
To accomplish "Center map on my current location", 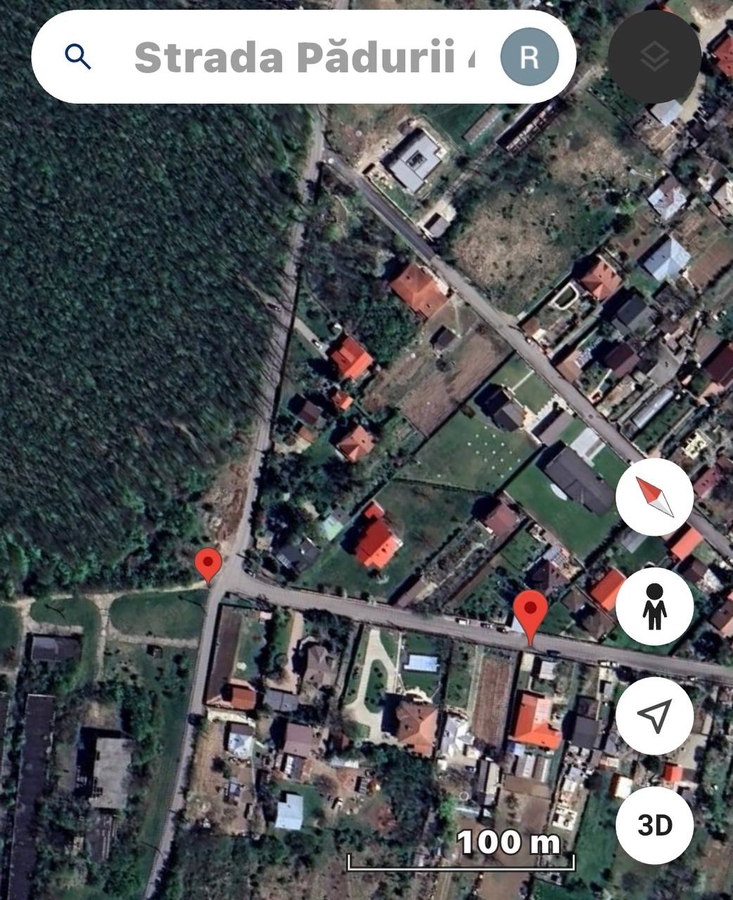I will pos(654,715).
